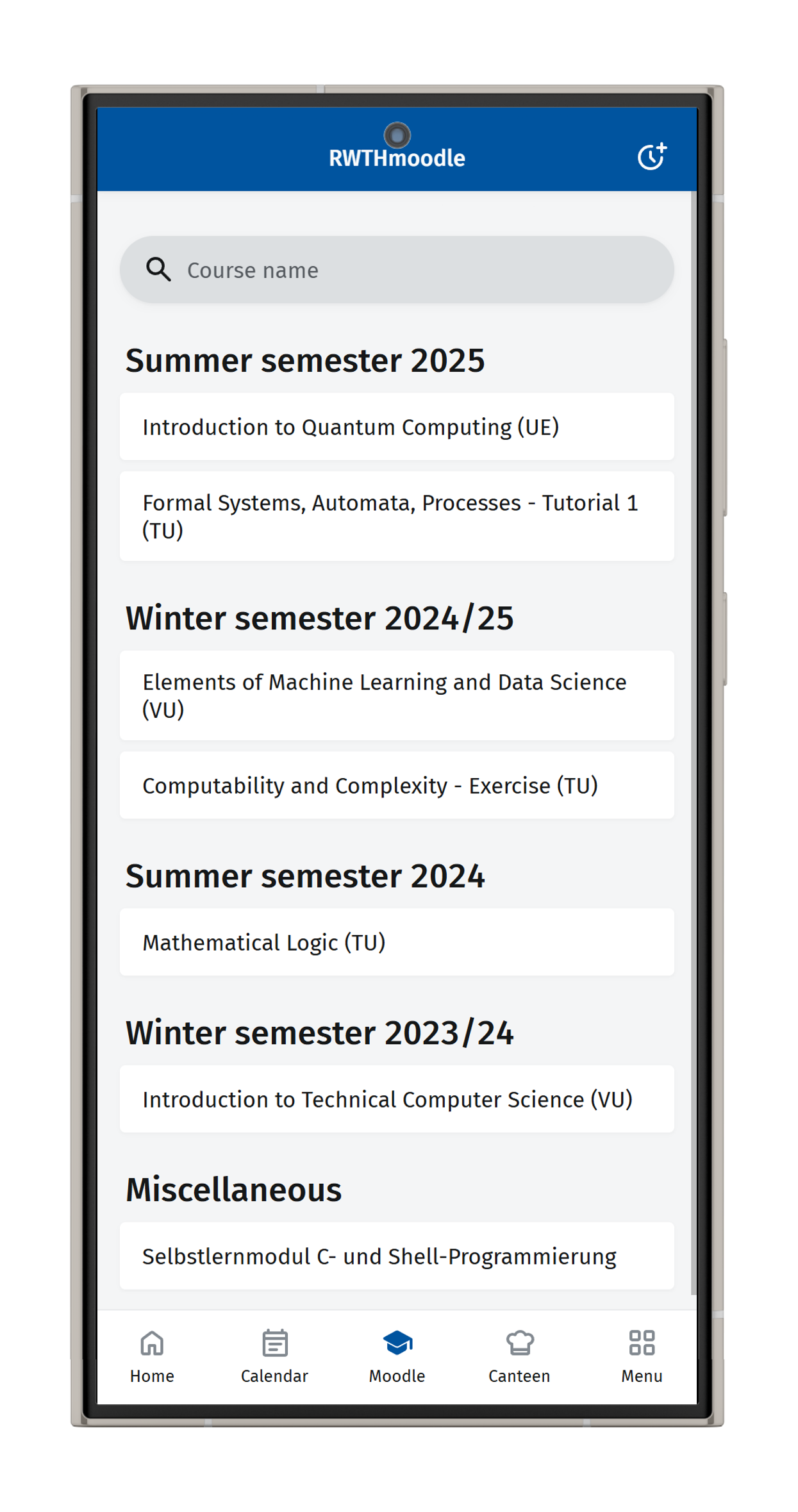The height and width of the screenshot is (1512, 798).
Task: Open Selbstlernmodul C- und Shell-Programmierung
Action: coord(396,1255)
